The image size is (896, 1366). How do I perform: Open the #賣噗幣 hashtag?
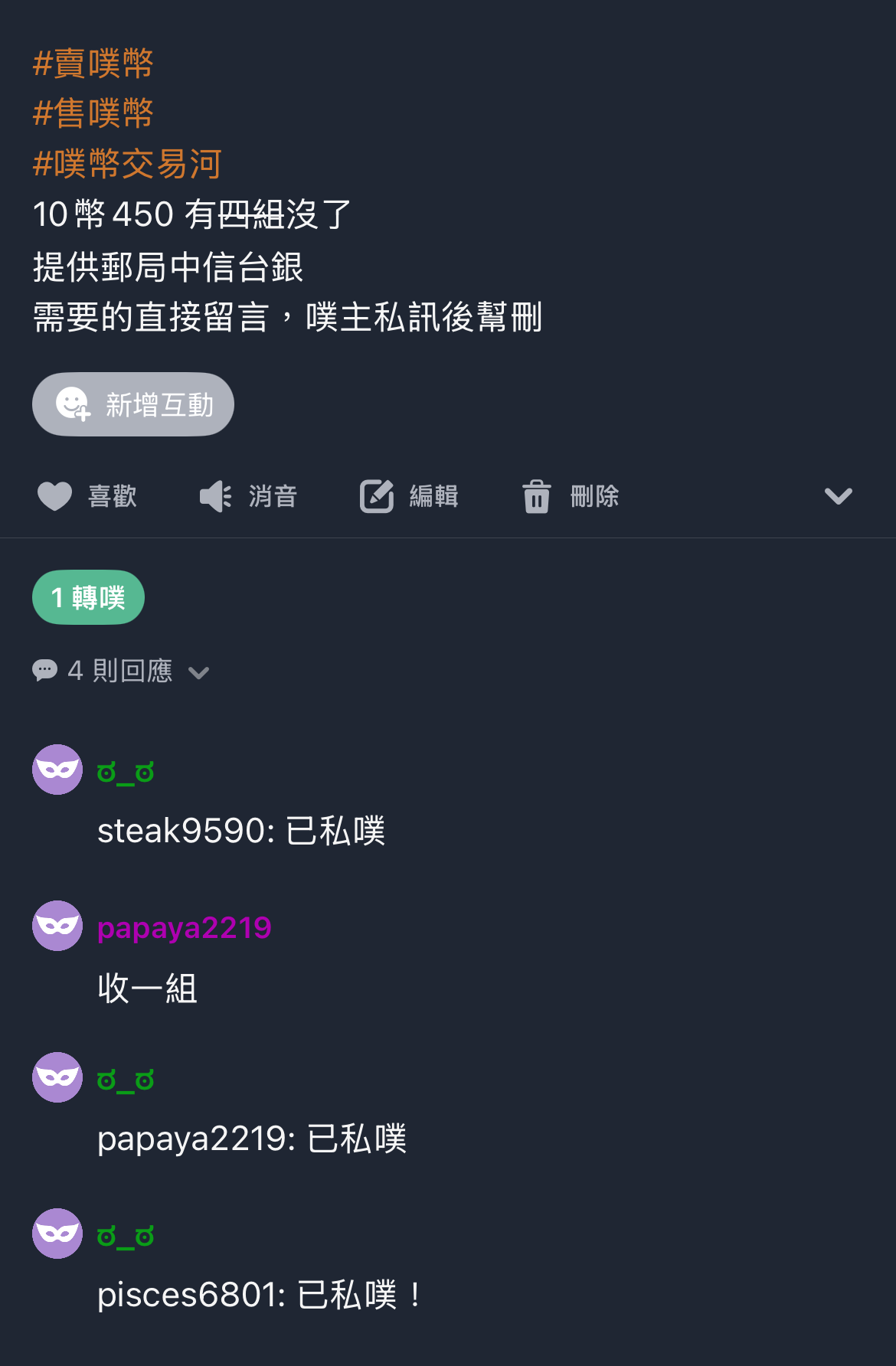93,64
